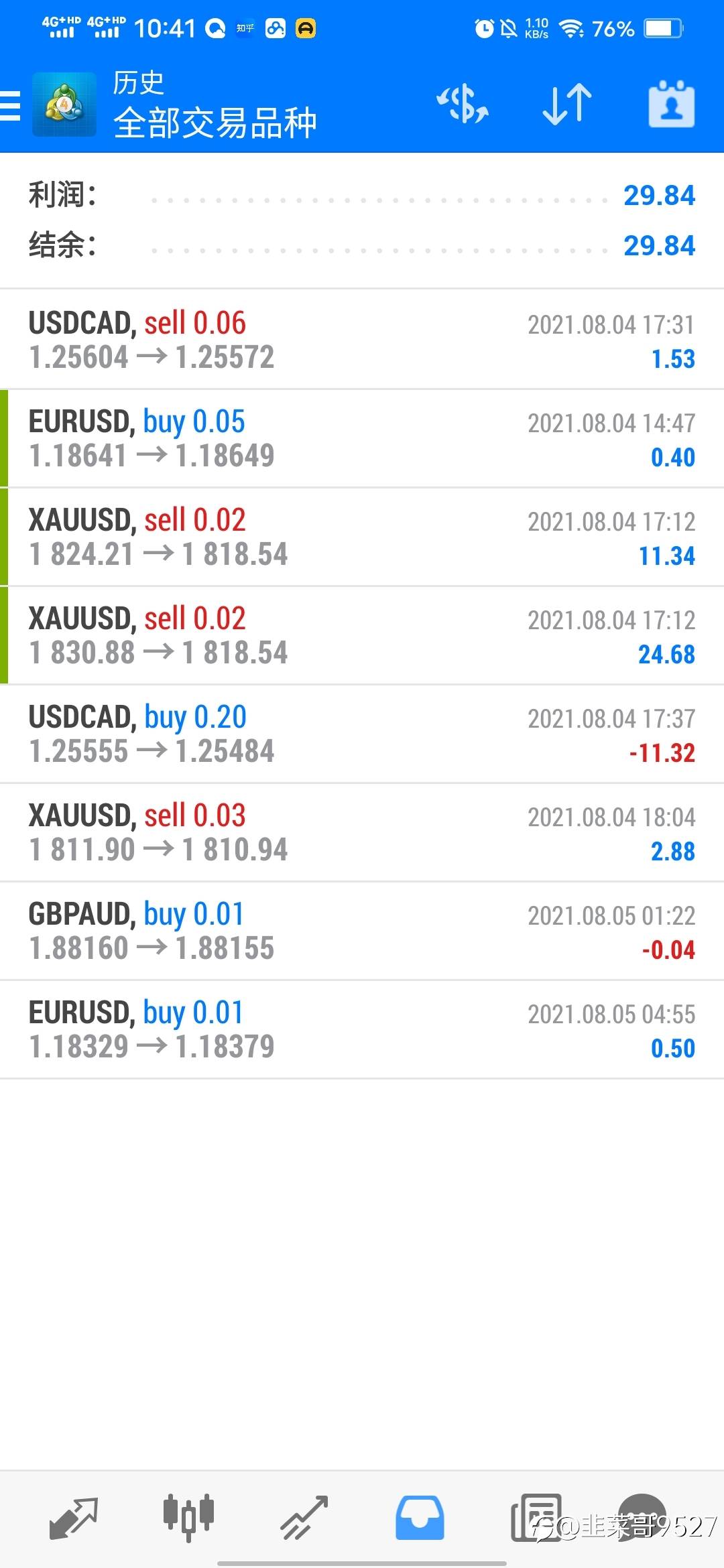Viewport: 724px width, 1568px height.
Task: Select the History tab
Action: point(420,1517)
